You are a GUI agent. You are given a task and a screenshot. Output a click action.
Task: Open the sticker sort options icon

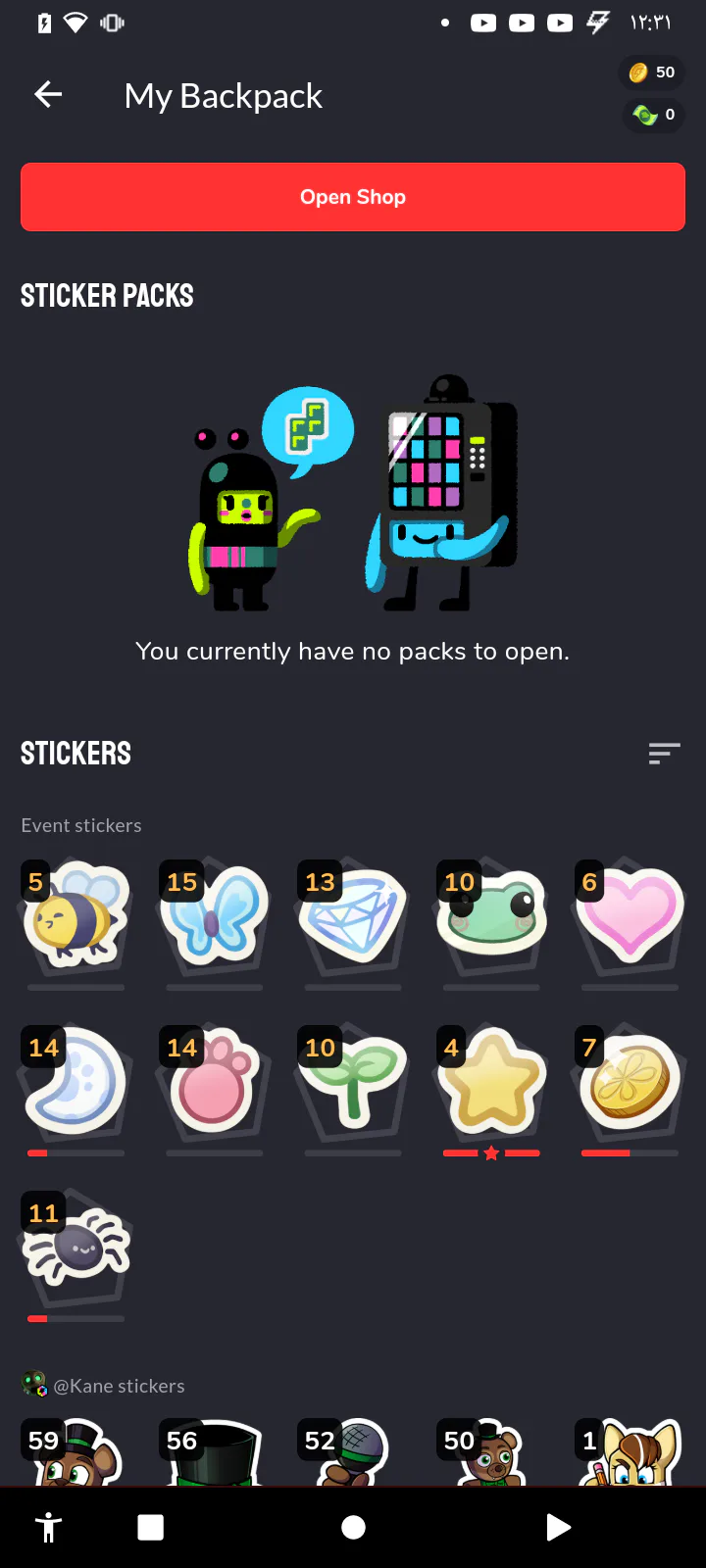[x=664, y=753]
